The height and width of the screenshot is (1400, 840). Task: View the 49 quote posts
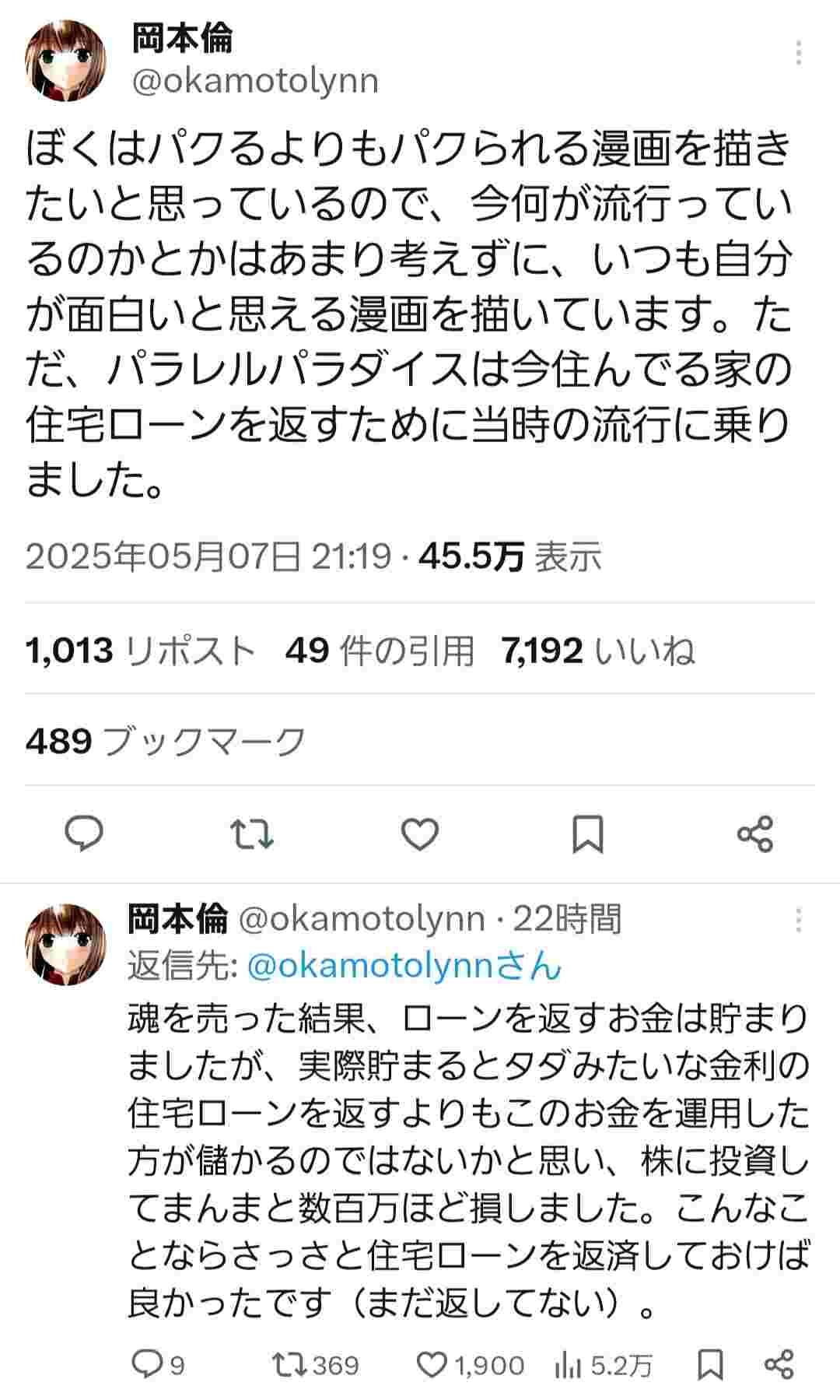(380, 651)
